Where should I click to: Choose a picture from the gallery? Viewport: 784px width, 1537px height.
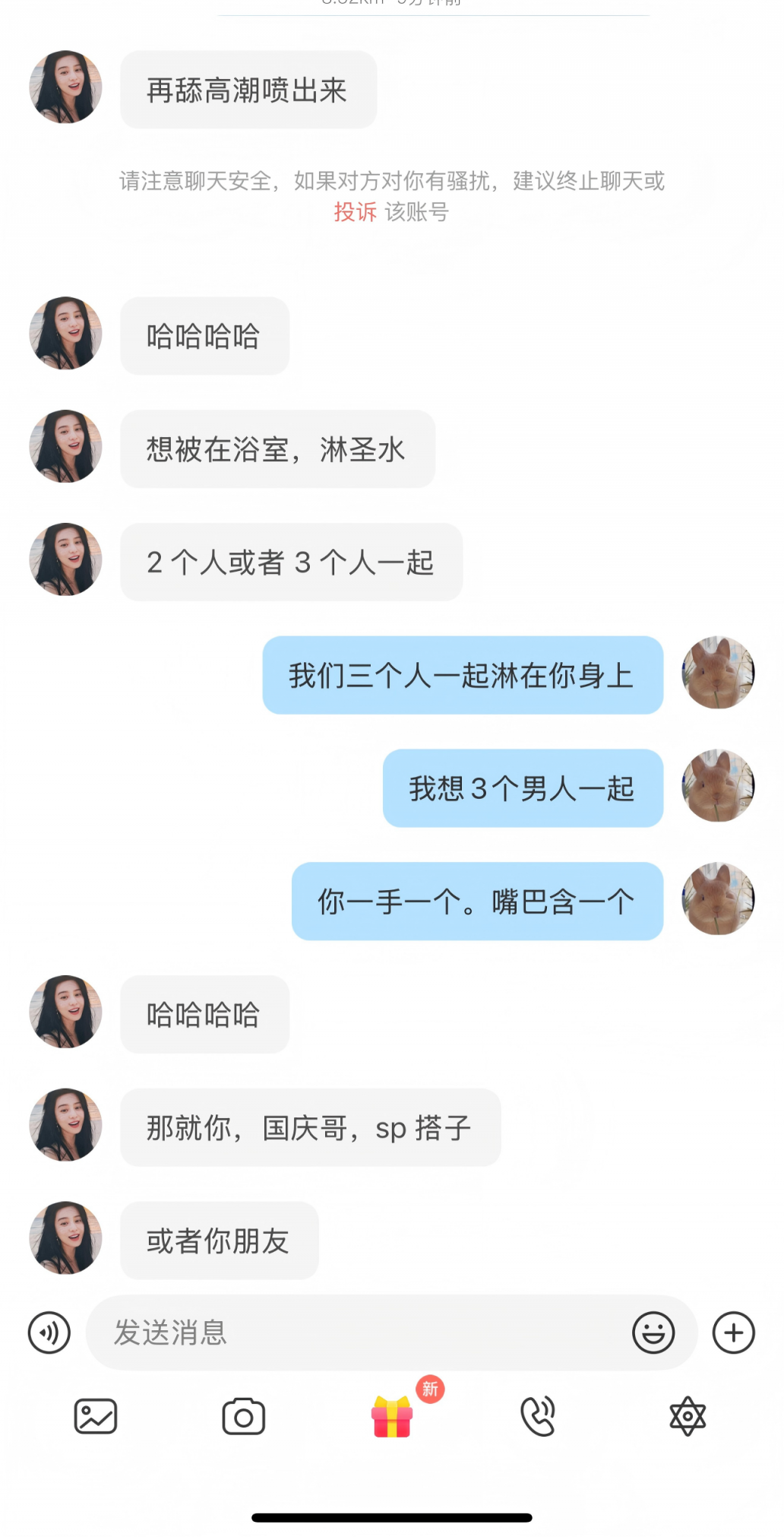click(x=96, y=1417)
